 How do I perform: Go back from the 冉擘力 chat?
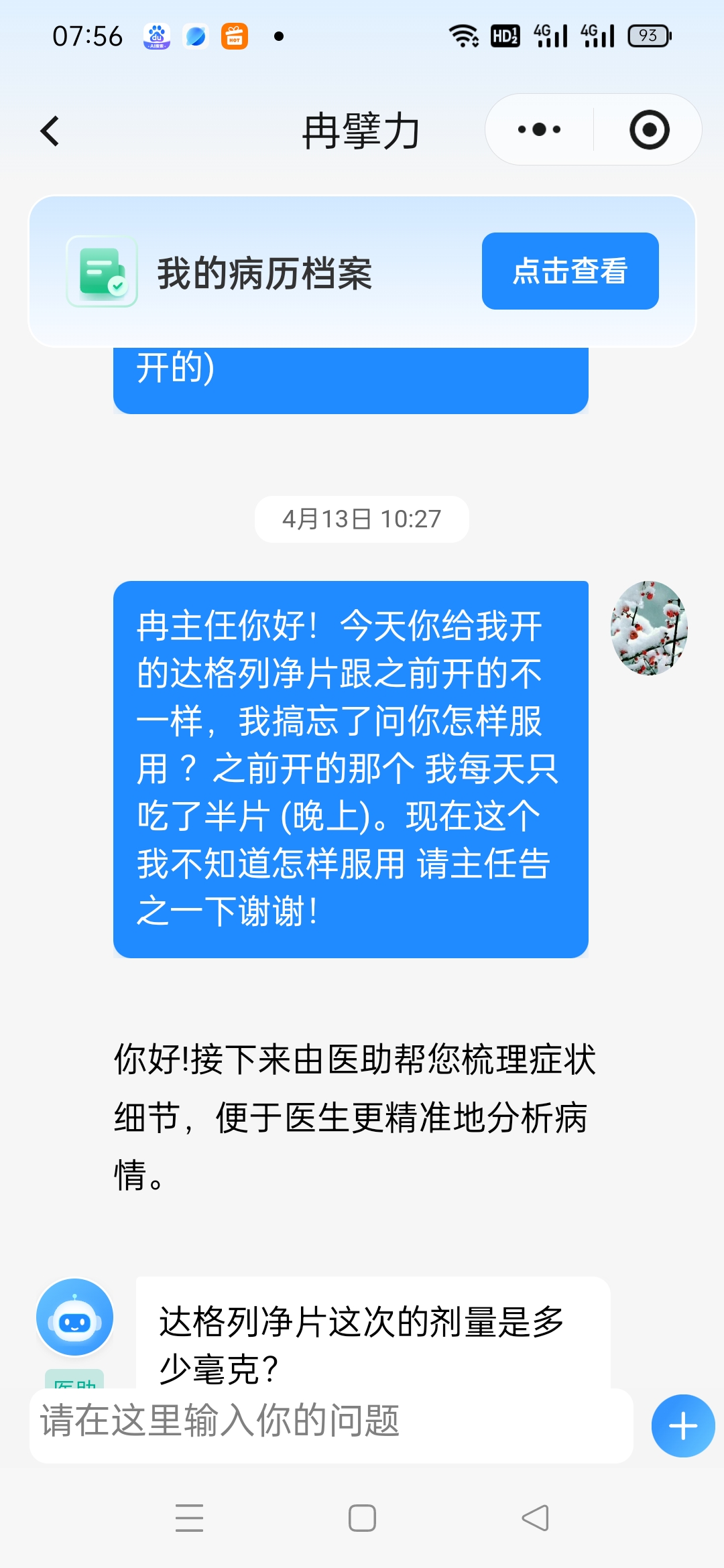51,131
